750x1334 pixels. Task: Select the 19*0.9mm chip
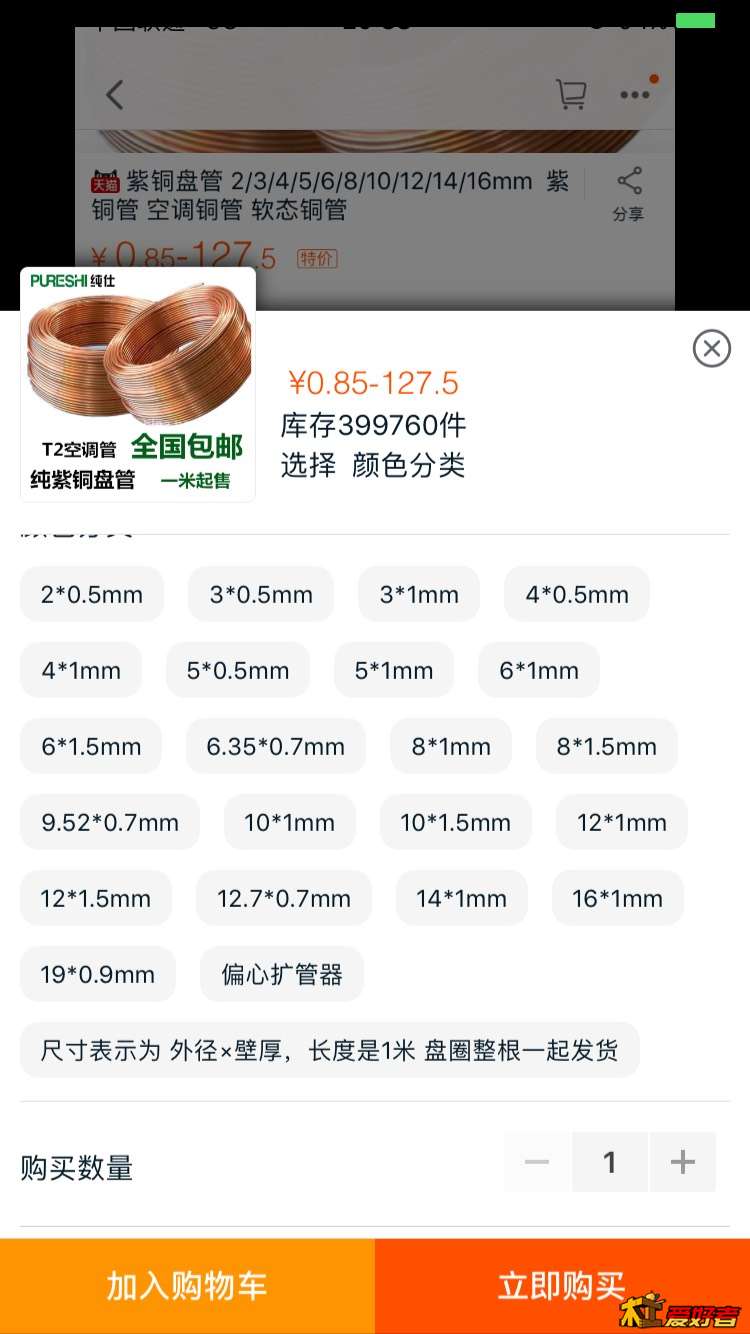[x=98, y=974]
